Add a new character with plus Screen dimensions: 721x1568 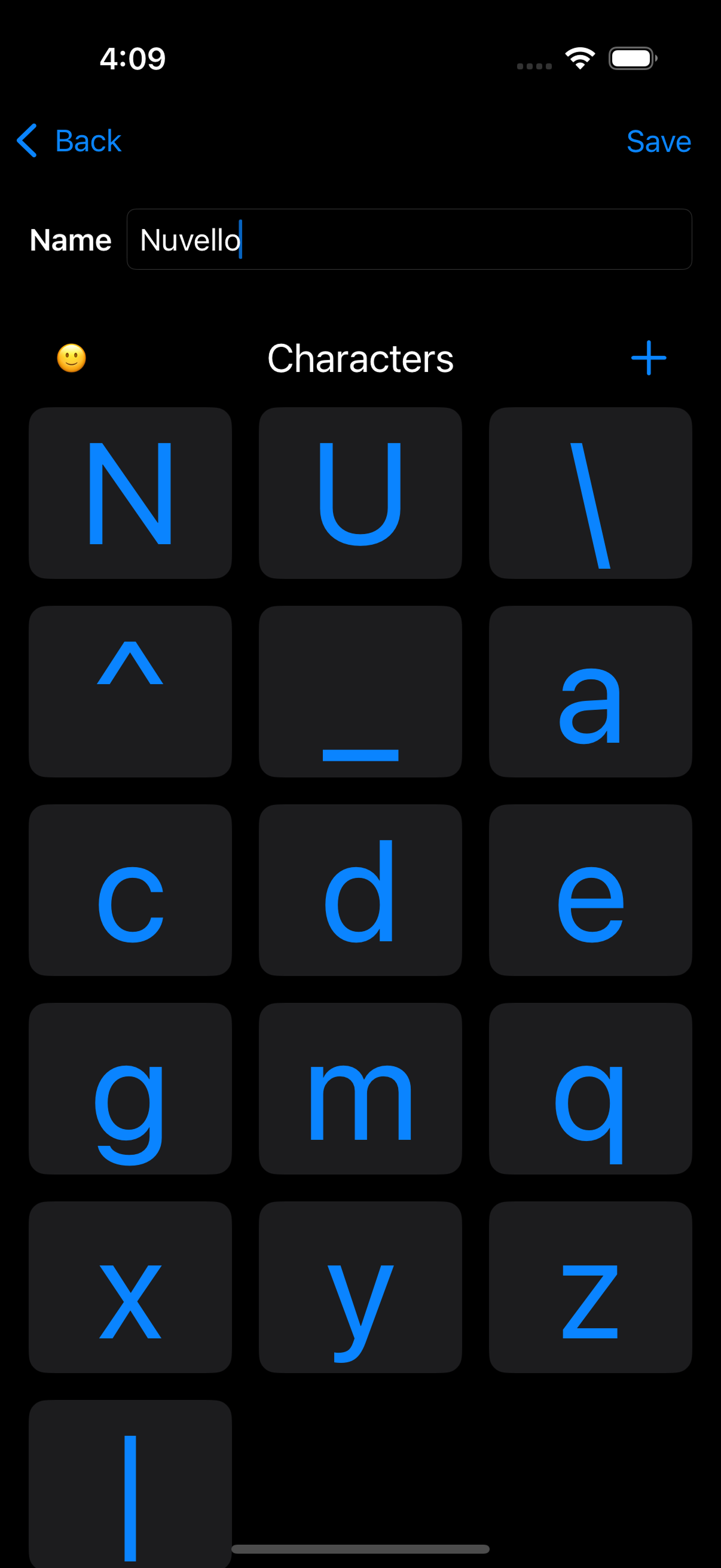649,358
